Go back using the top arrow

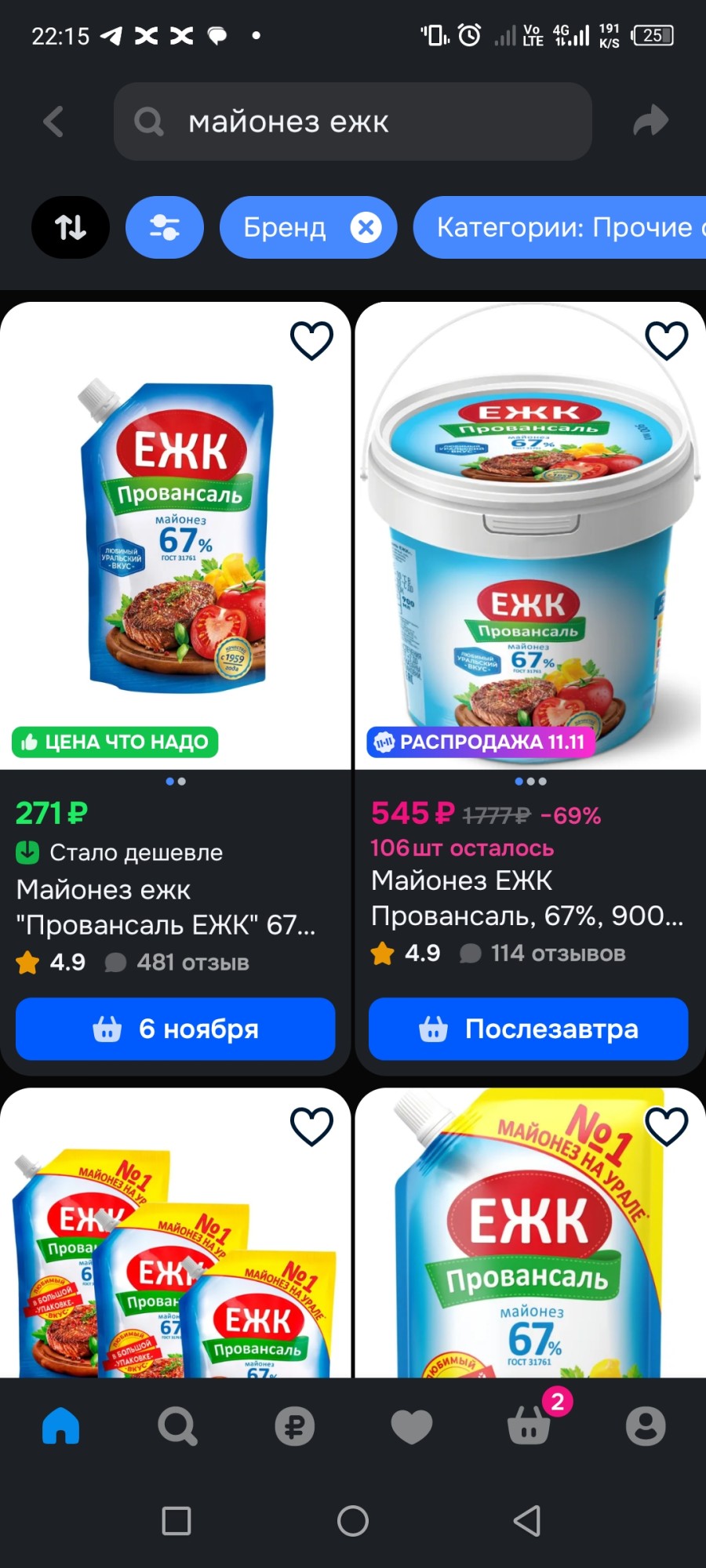(53, 122)
